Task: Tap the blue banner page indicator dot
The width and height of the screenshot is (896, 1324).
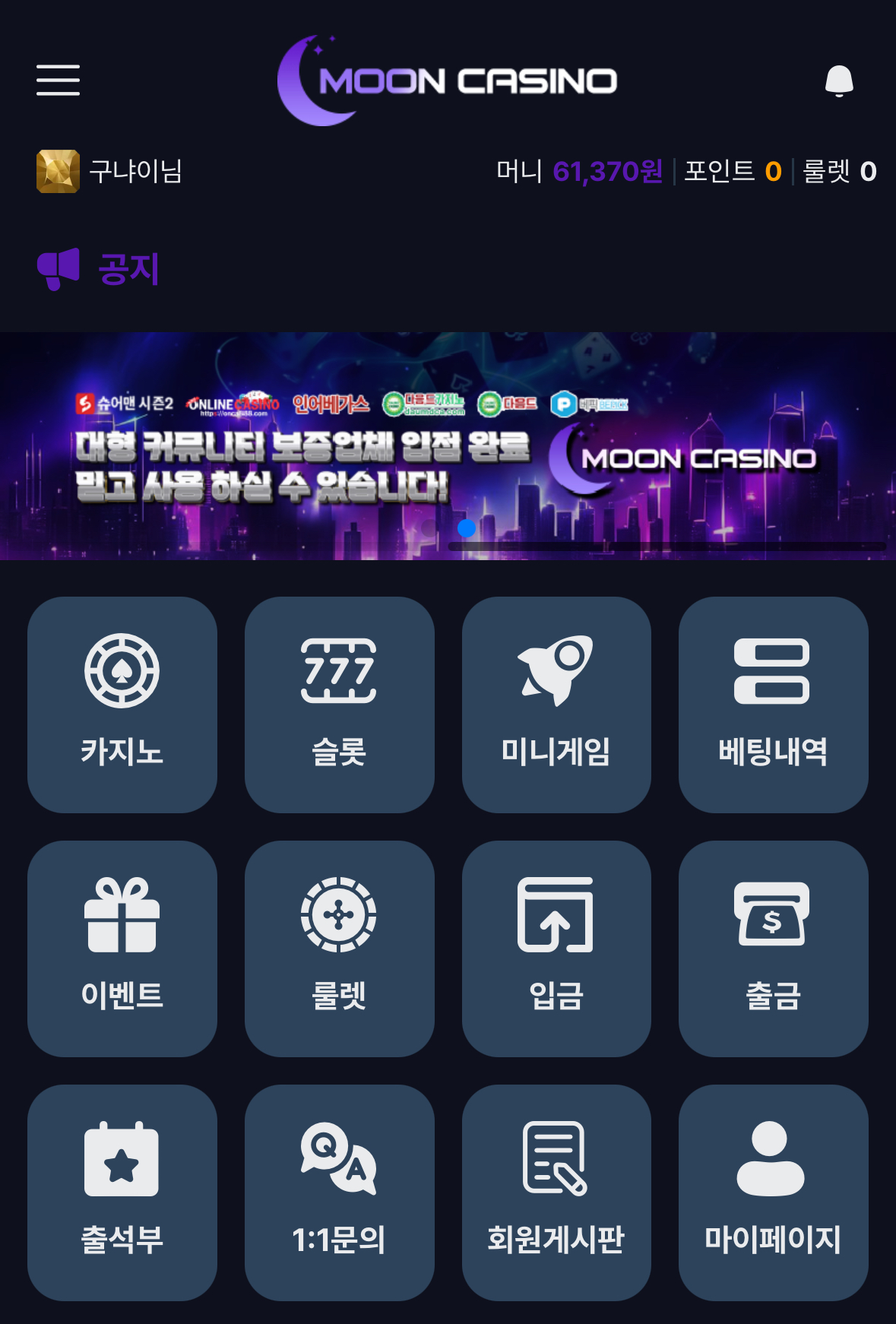Action: click(x=467, y=527)
